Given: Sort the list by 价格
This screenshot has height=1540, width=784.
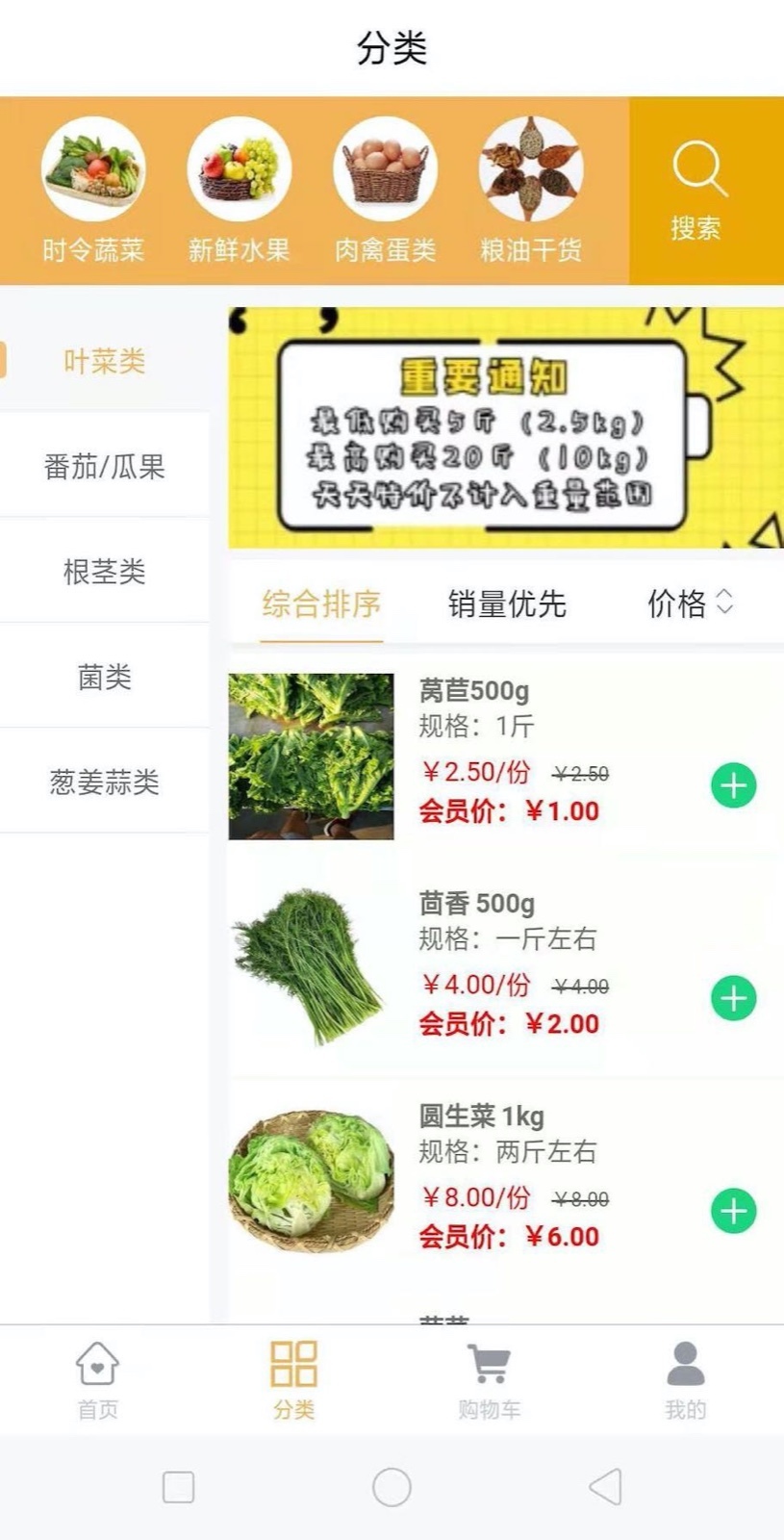Looking at the screenshot, I should [690, 604].
